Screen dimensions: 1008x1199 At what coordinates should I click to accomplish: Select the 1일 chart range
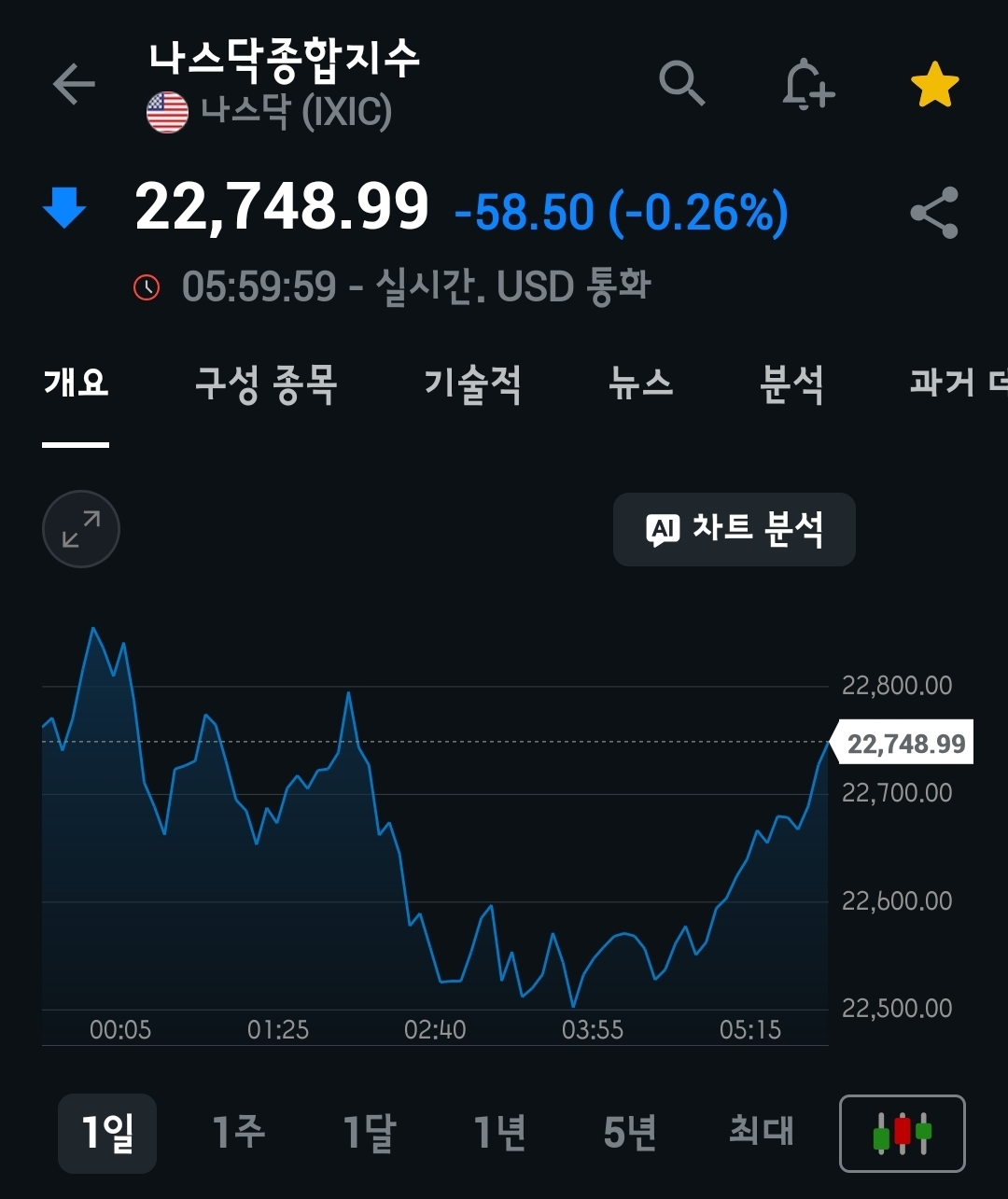click(x=107, y=1133)
